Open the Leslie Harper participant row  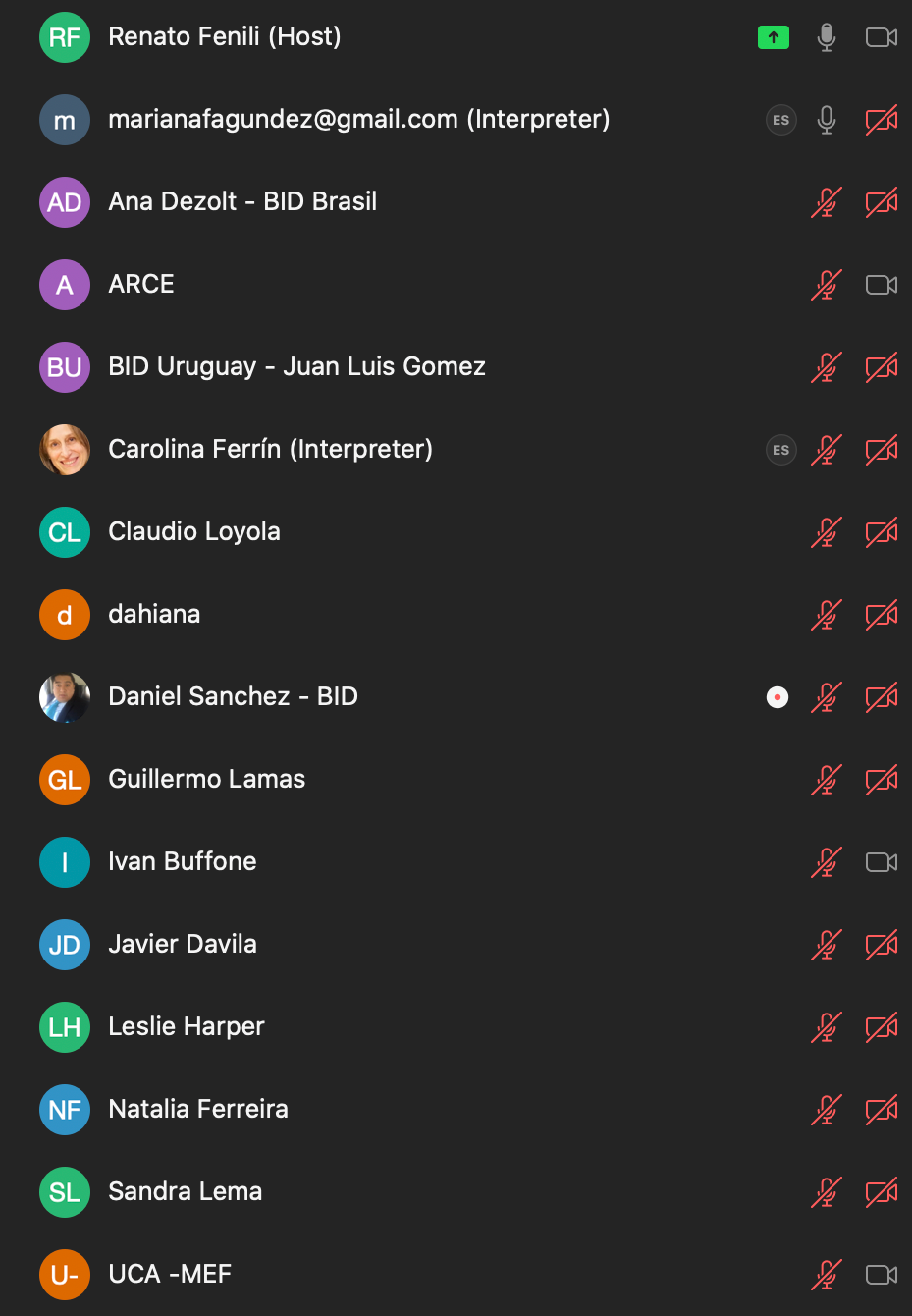pos(187,1027)
